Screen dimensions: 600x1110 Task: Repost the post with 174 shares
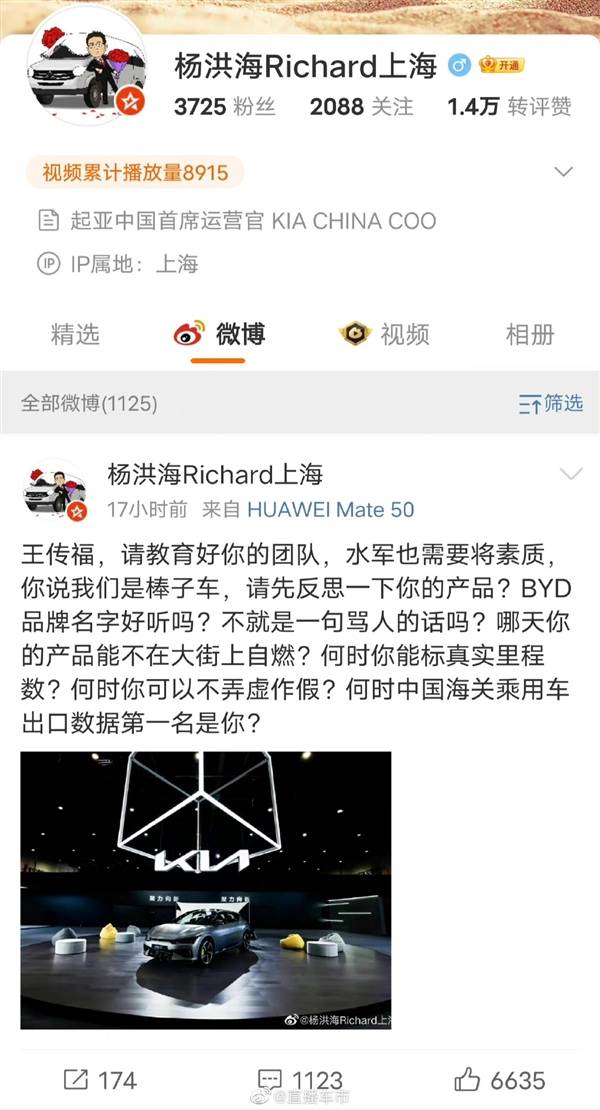pyautogui.click(x=100, y=1080)
